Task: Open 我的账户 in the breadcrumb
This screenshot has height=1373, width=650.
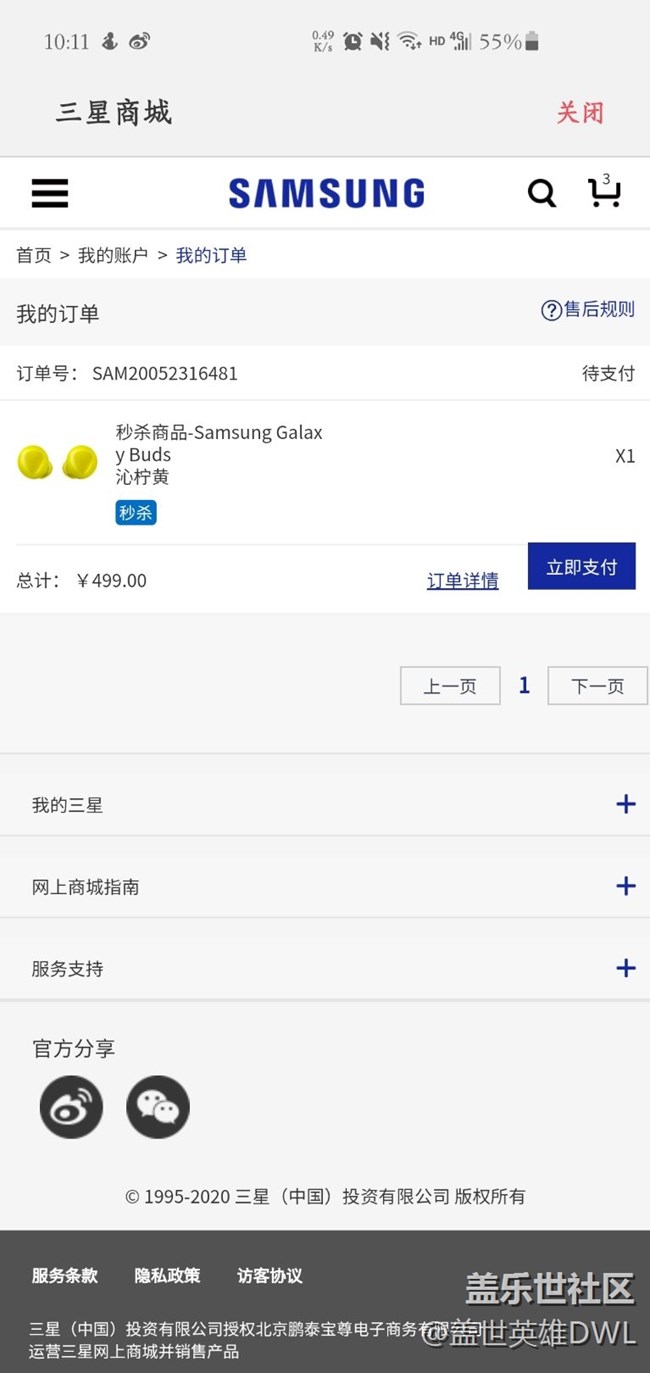Action: [x=113, y=255]
